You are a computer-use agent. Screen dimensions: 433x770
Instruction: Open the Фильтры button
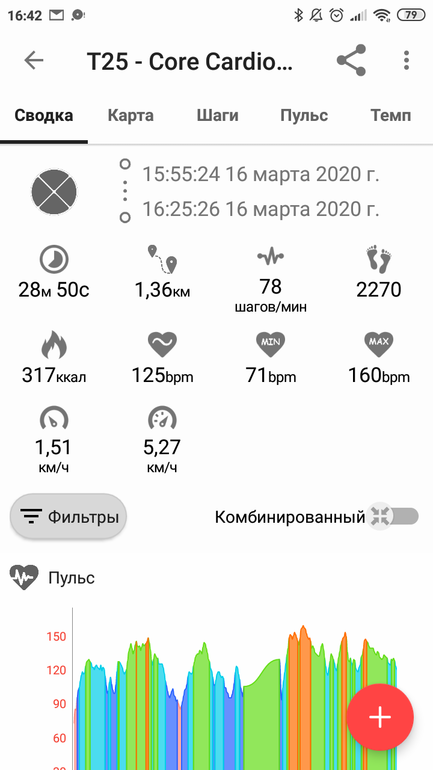tap(68, 517)
